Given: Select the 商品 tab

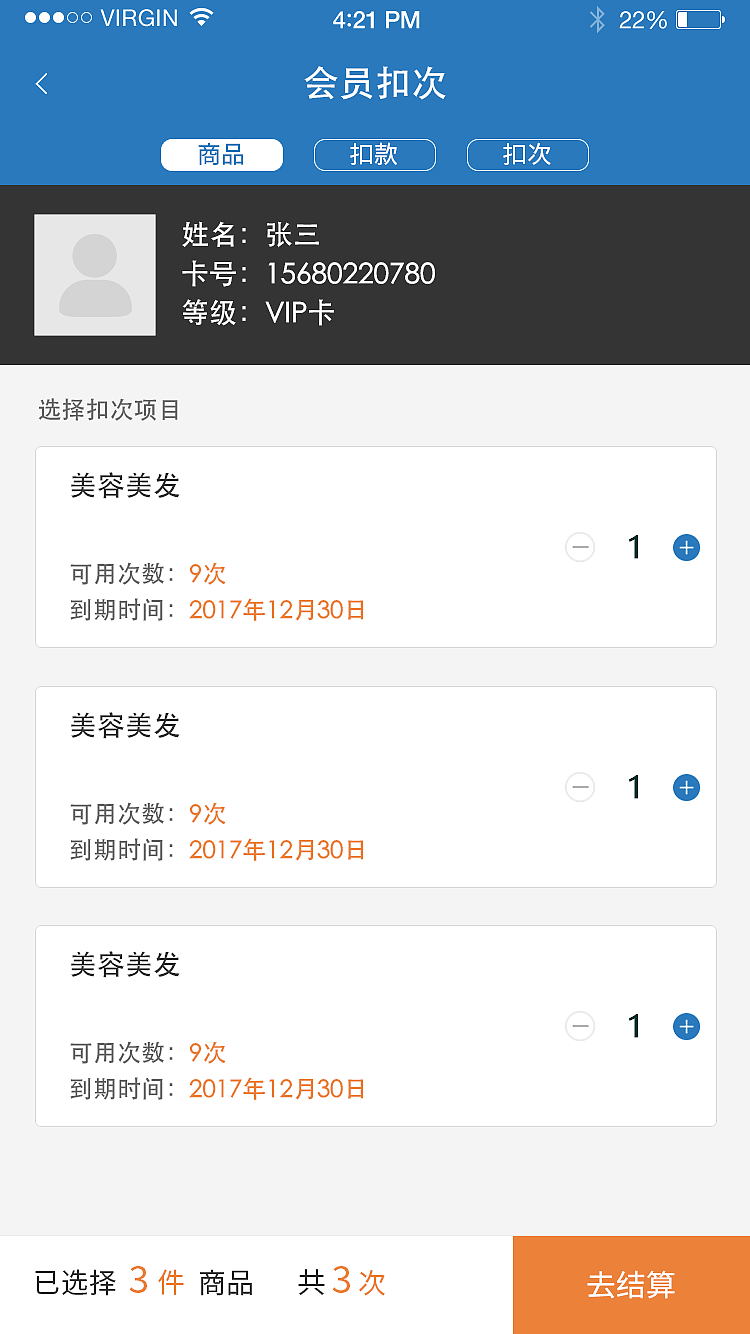Looking at the screenshot, I should pyautogui.click(x=222, y=155).
